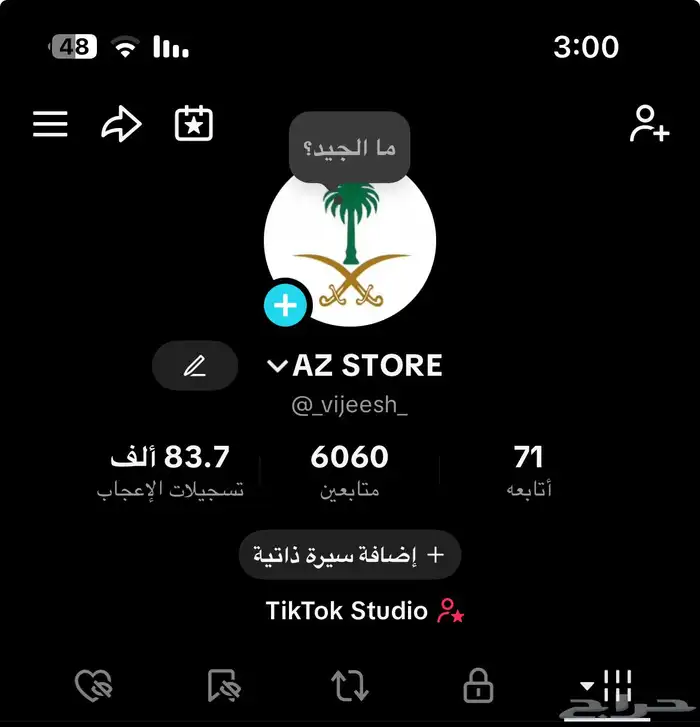
Task: Tap the إضافة سيرة ذاتية button
Action: click(349, 555)
